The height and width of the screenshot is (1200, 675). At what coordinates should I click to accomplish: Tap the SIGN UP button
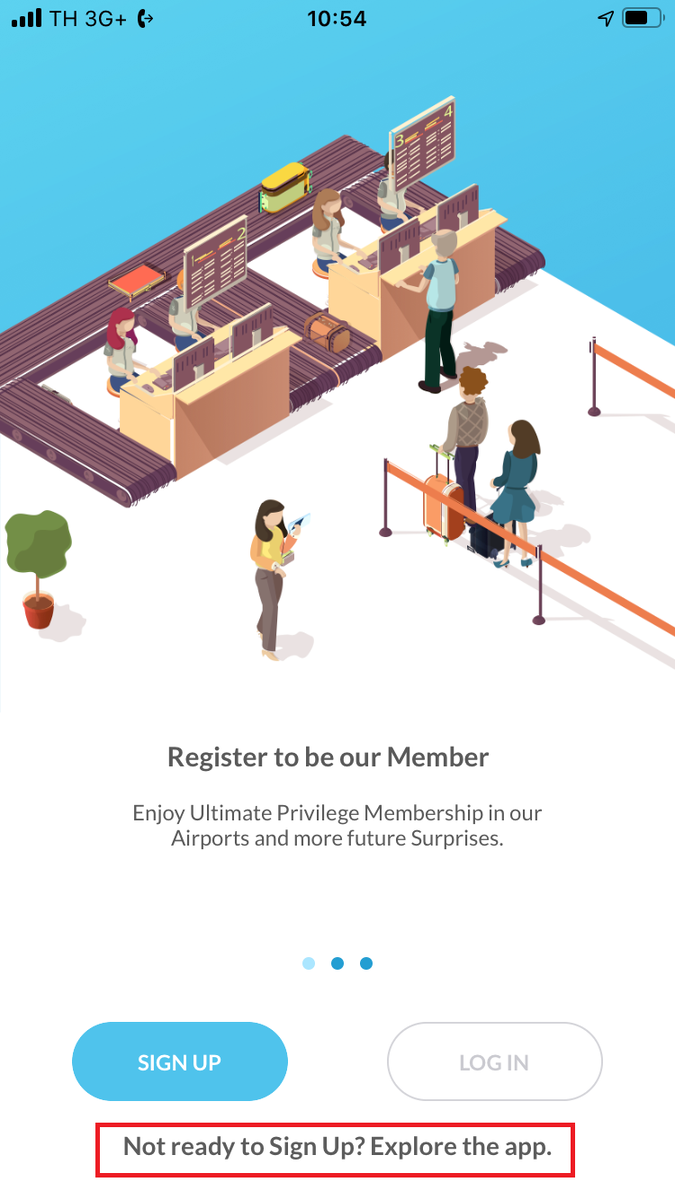click(180, 1062)
